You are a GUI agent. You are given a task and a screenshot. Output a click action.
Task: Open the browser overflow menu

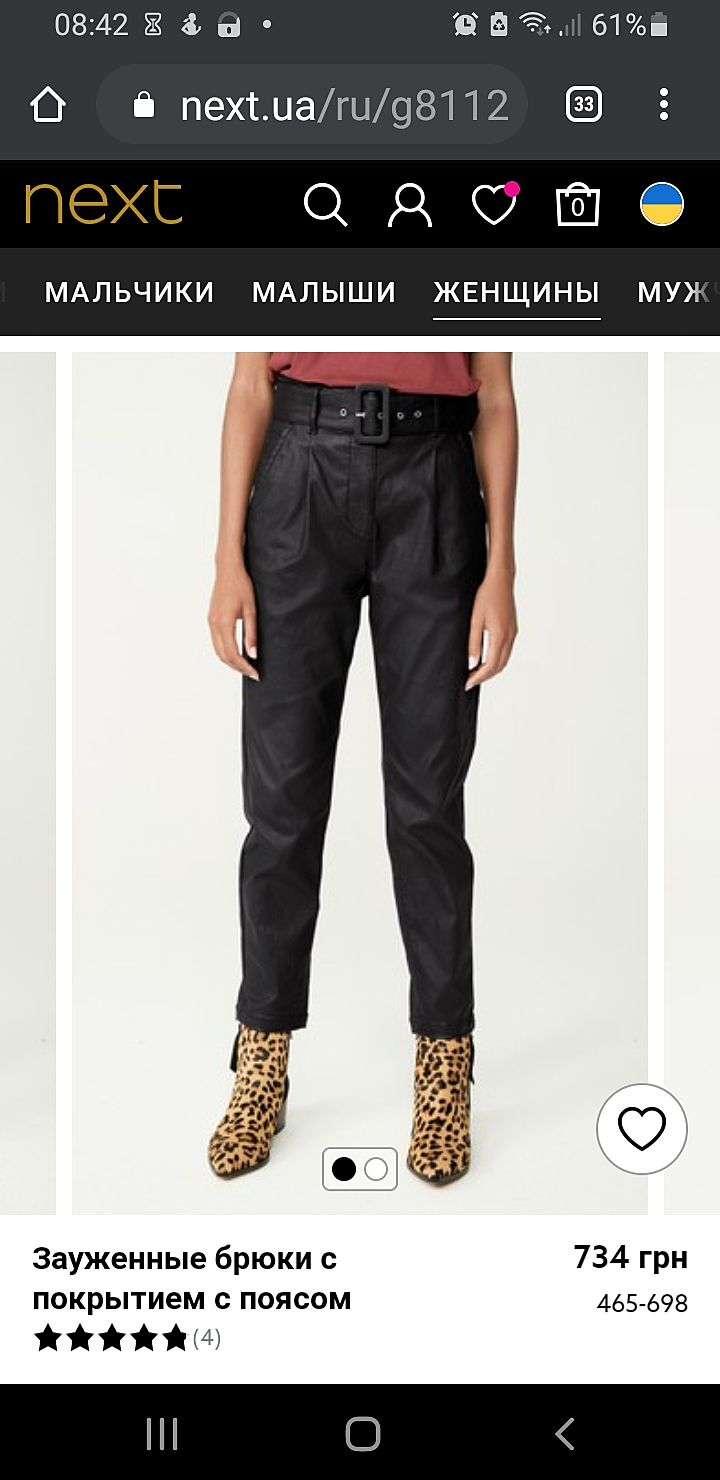click(x=664, y=105)
